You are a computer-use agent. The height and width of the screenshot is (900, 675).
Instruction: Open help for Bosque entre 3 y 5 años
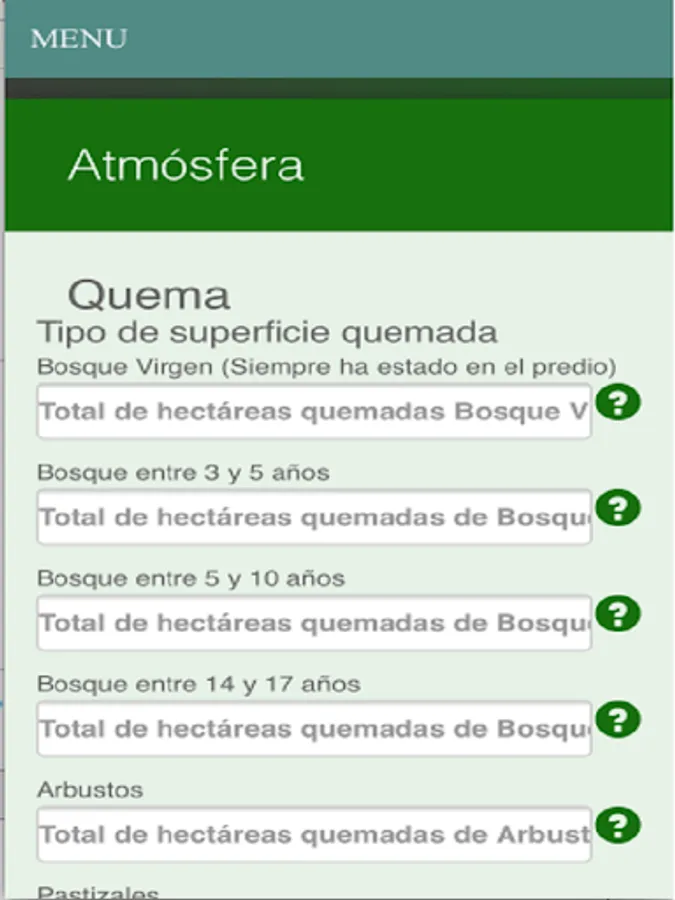pyautogui.click(x=618, y=508)
